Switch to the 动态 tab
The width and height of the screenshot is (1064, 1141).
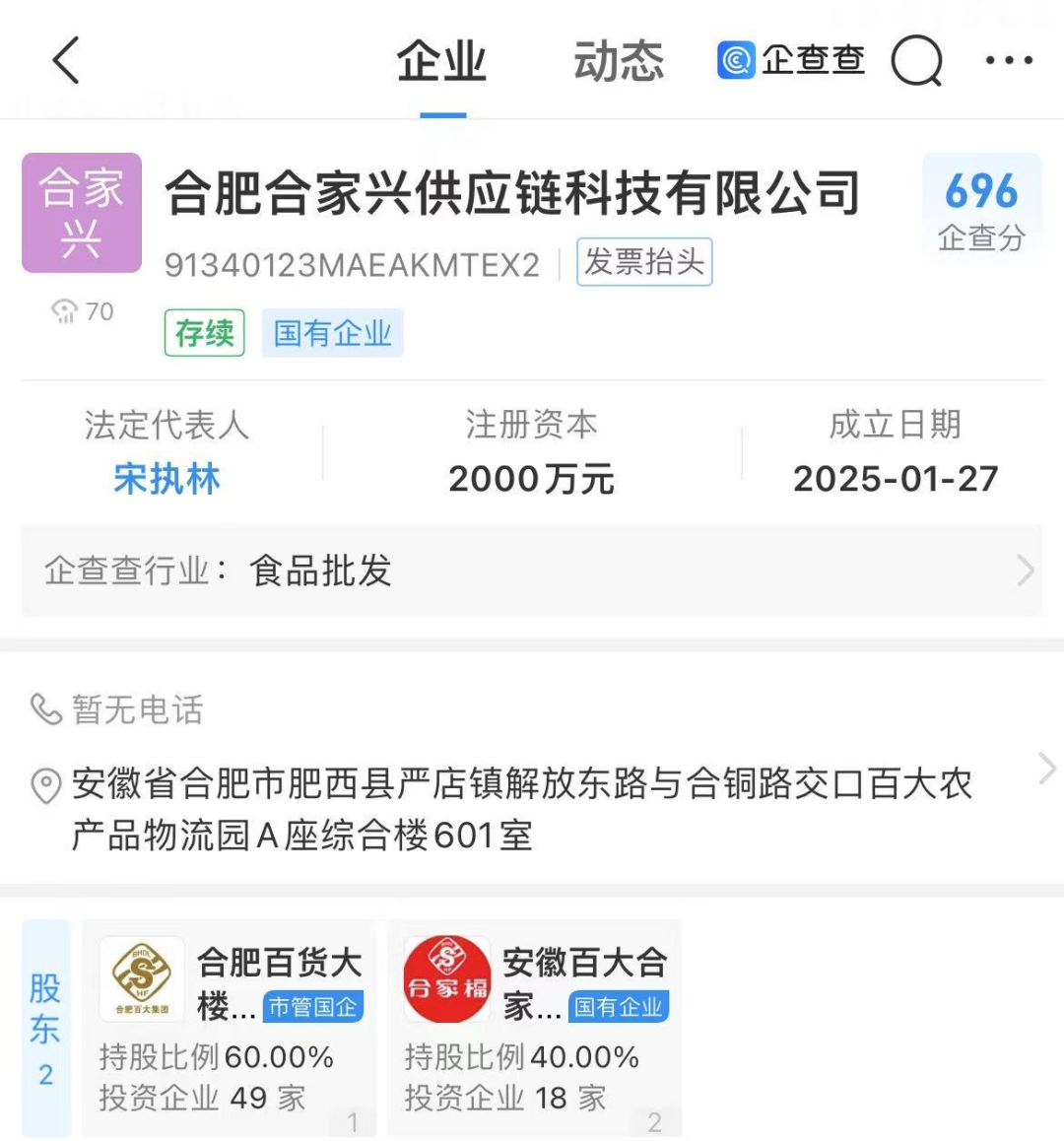[x=619, y=61]
